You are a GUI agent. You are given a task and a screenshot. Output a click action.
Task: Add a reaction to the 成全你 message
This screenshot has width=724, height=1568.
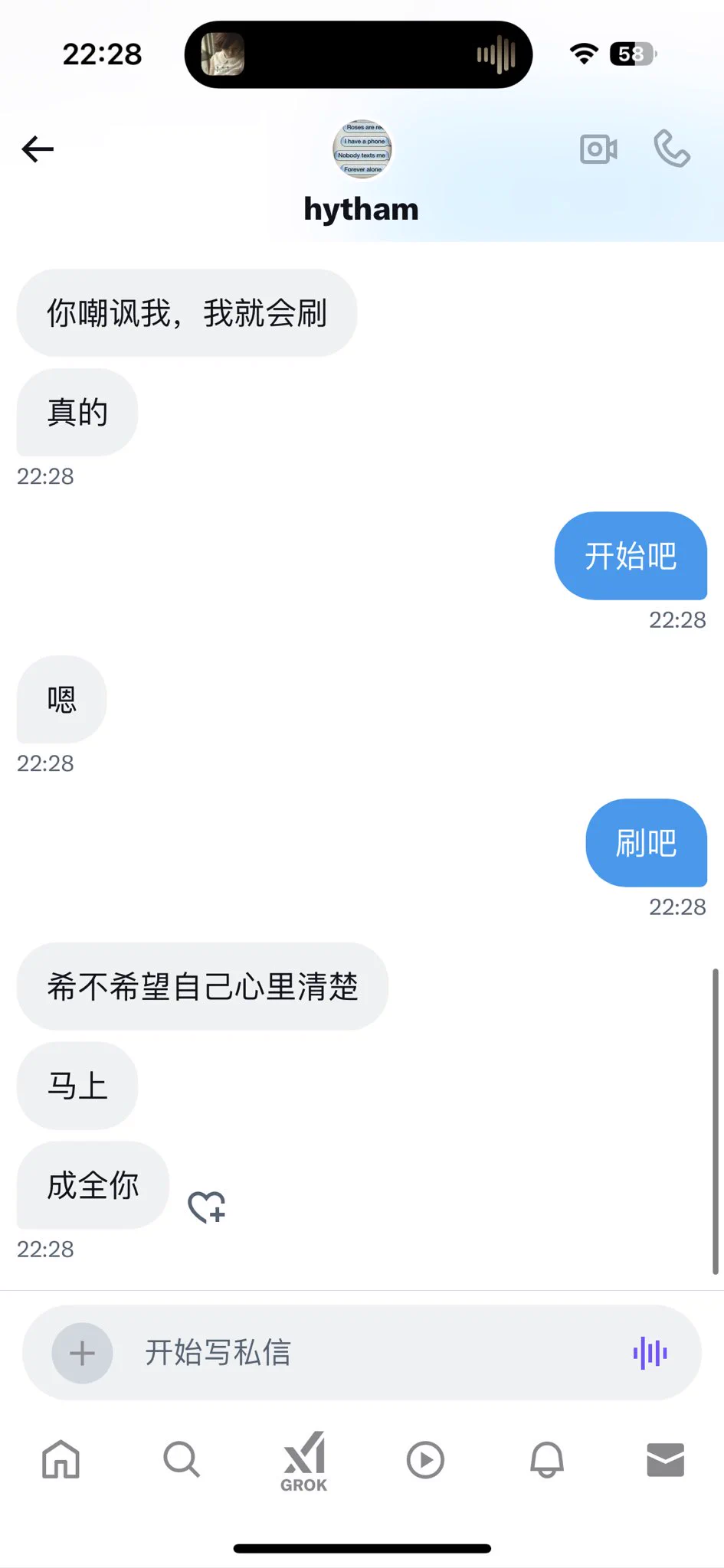point(207,1207)
